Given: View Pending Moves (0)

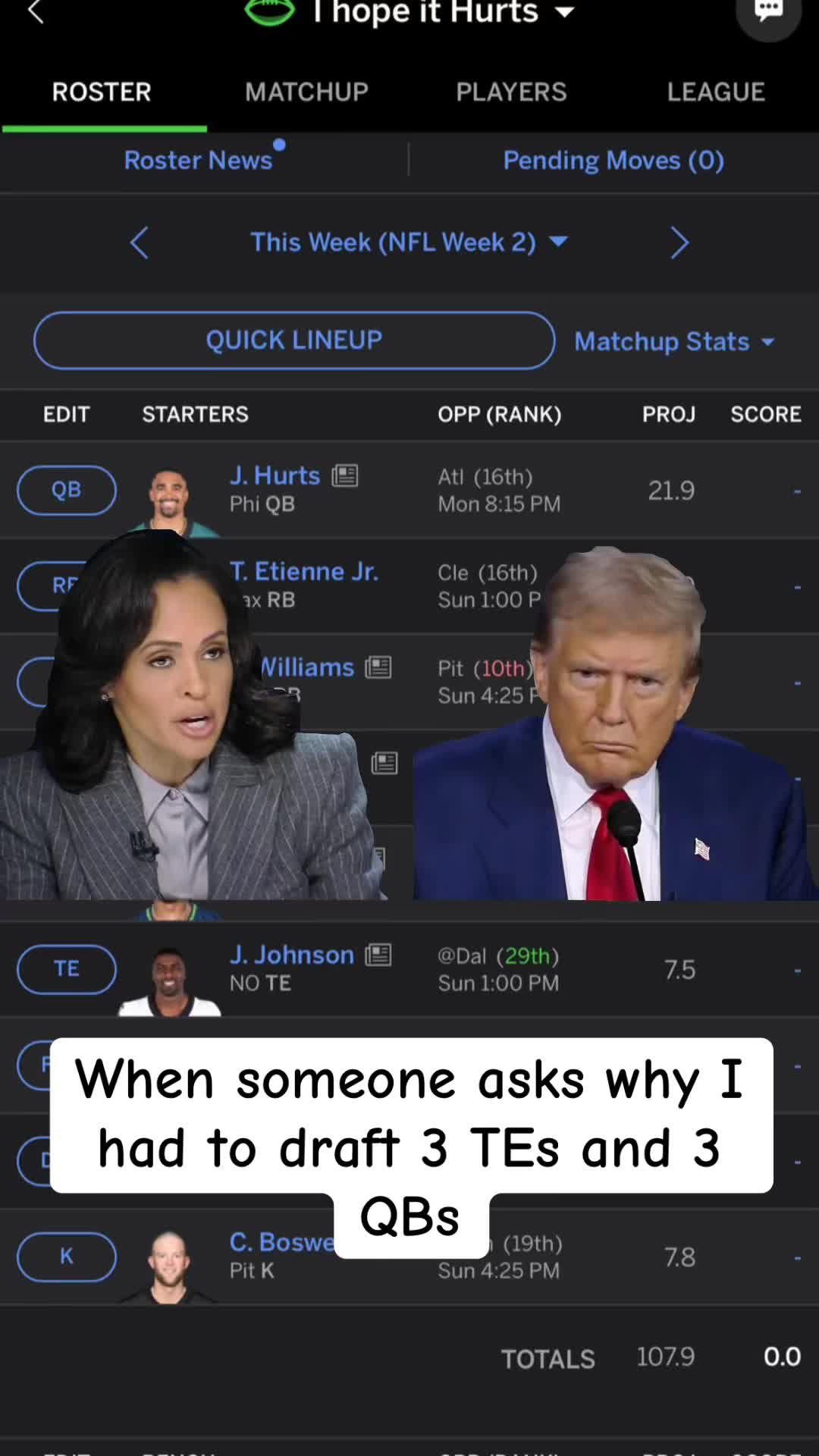Looking at the screenshot, I should tap(613, 160).
